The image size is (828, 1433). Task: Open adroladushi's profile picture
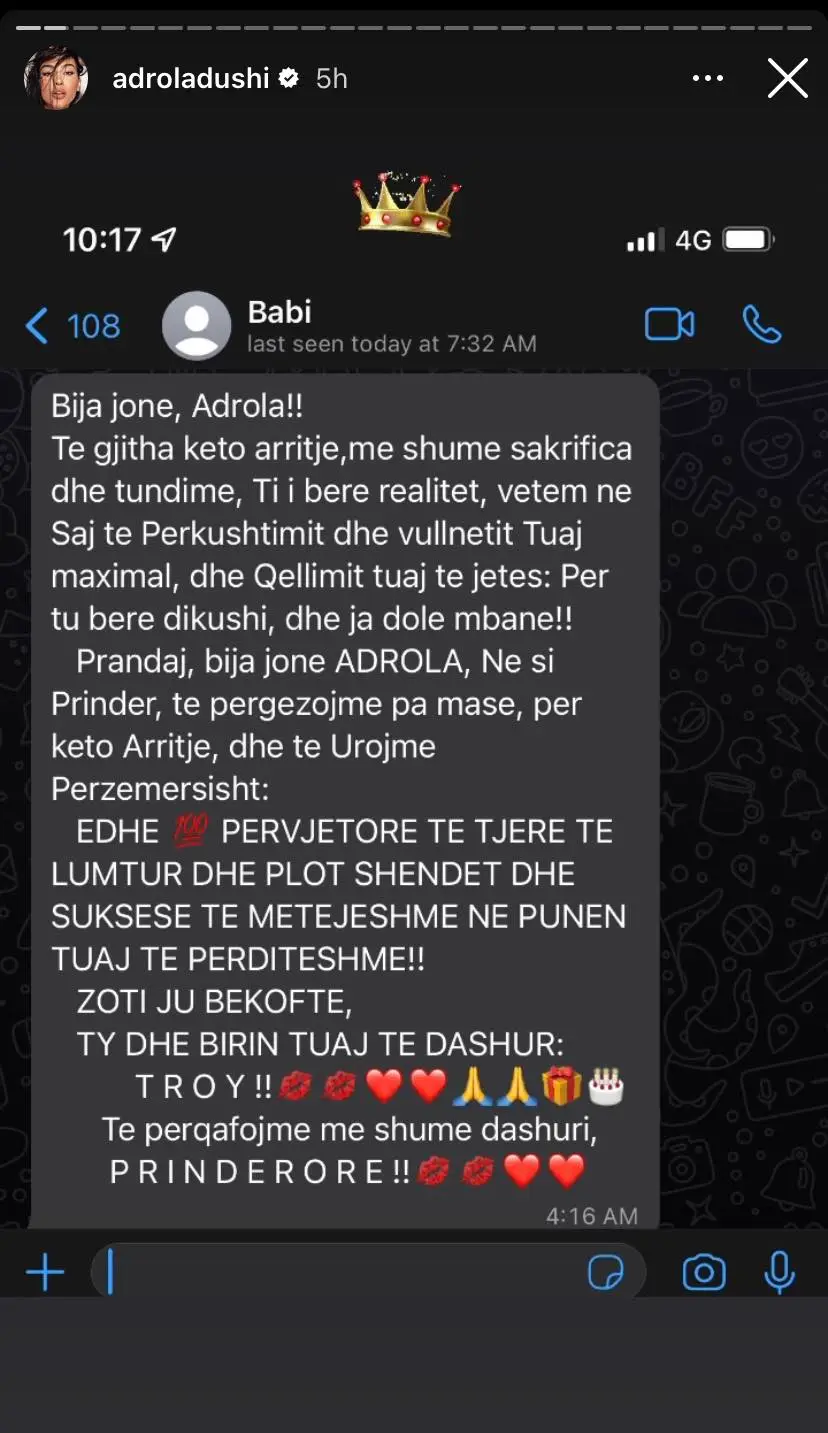[x=56, y=78]
